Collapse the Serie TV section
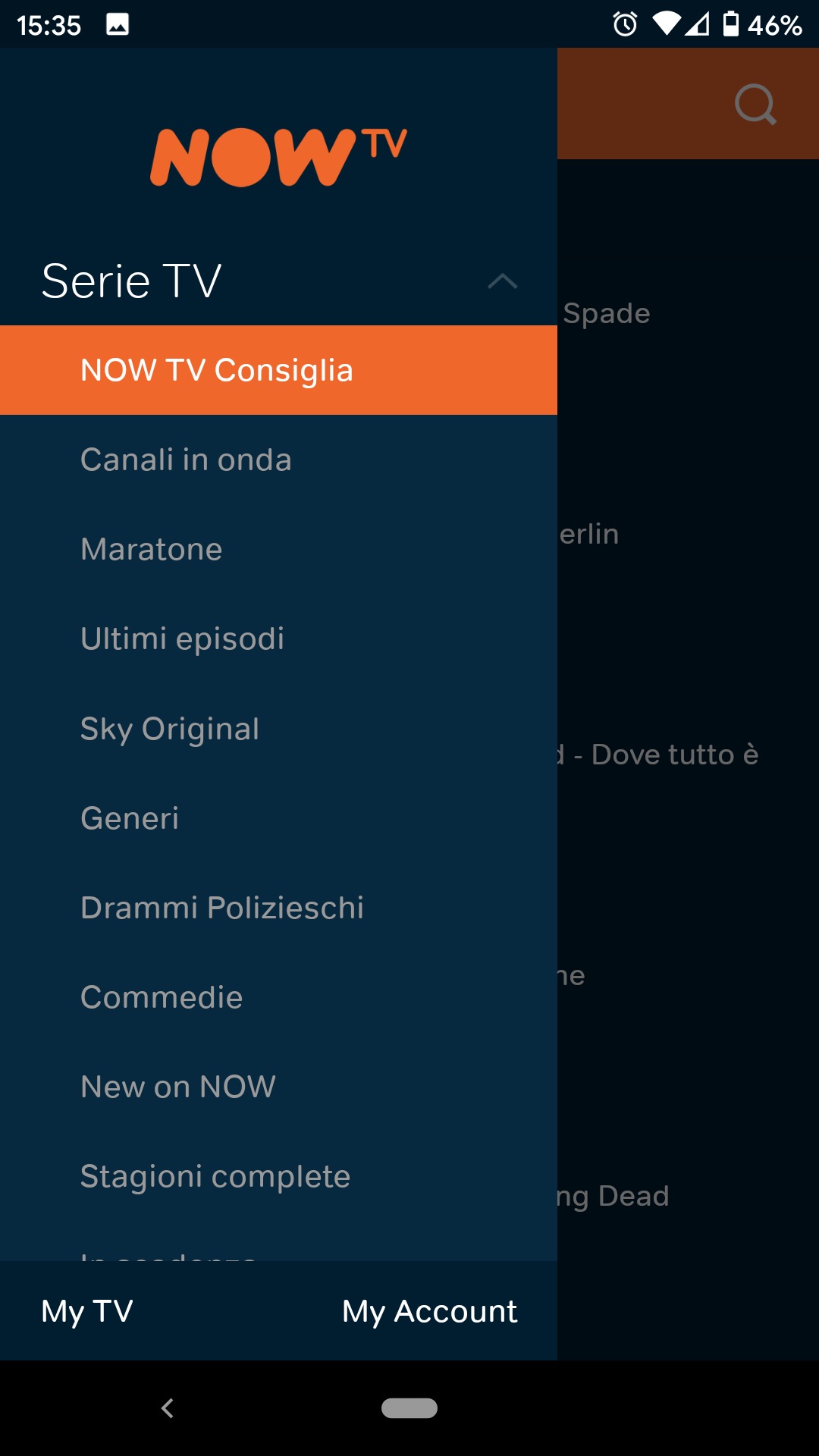This screenshot has height=1456, width=819. [x=501, y=281]
